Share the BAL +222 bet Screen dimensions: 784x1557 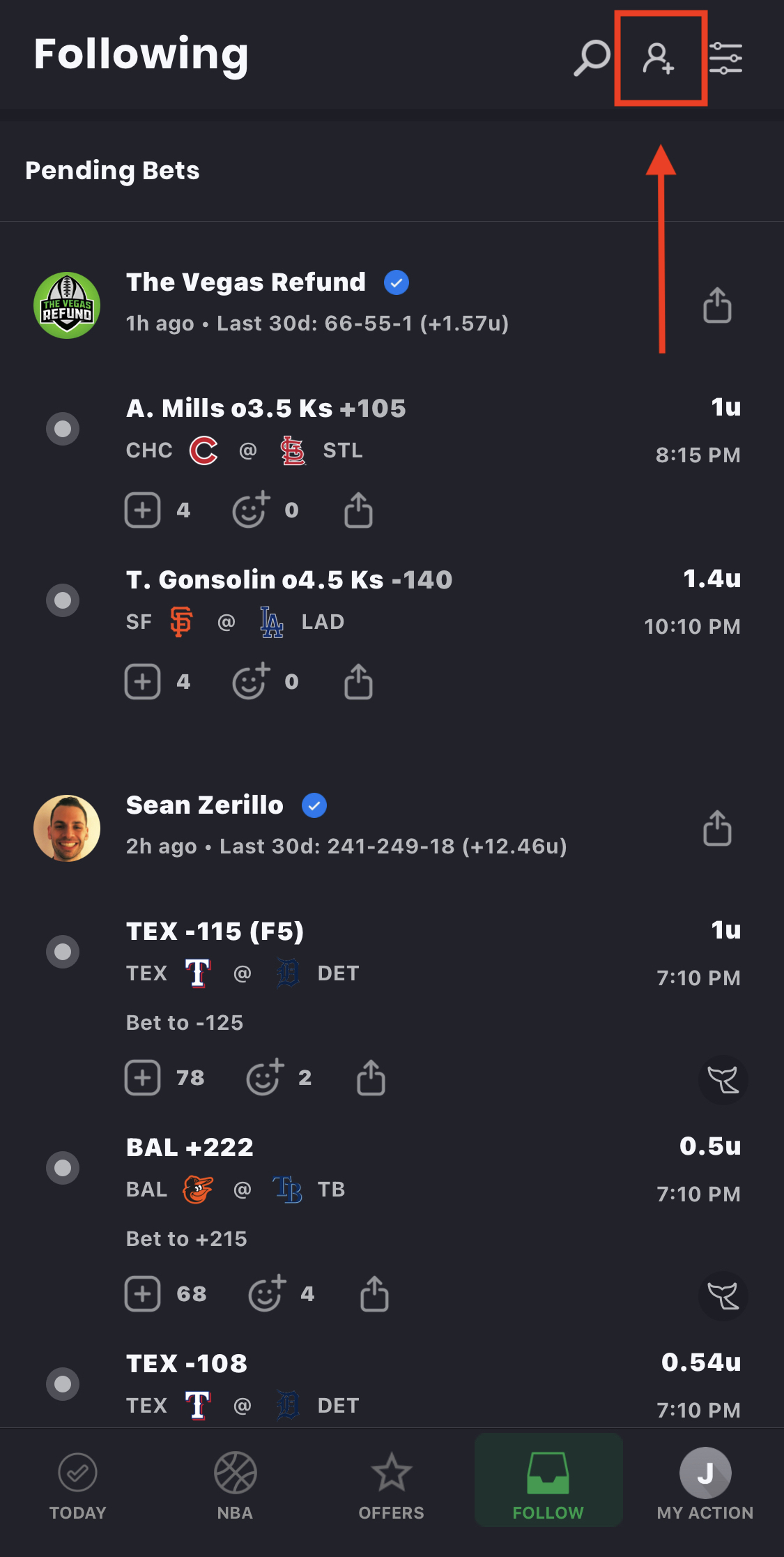coord(374,1293)
